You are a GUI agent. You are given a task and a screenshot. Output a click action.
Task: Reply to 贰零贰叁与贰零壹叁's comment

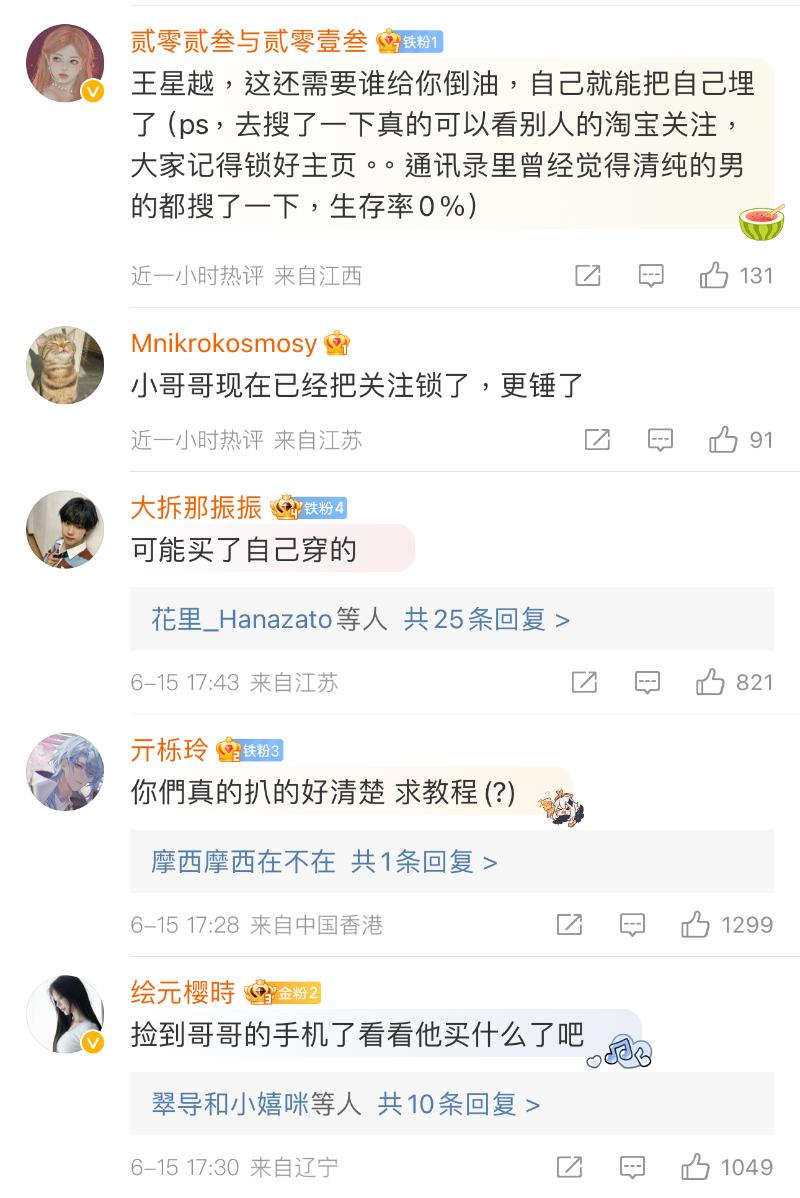pyautogui.click(x=651, y=276)
